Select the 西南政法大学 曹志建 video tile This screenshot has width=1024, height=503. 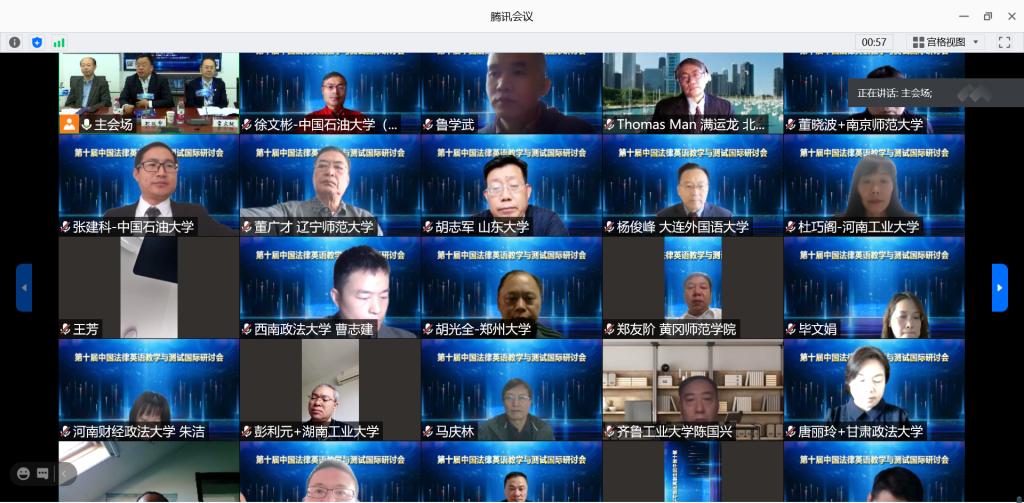[x=330, y=287]
